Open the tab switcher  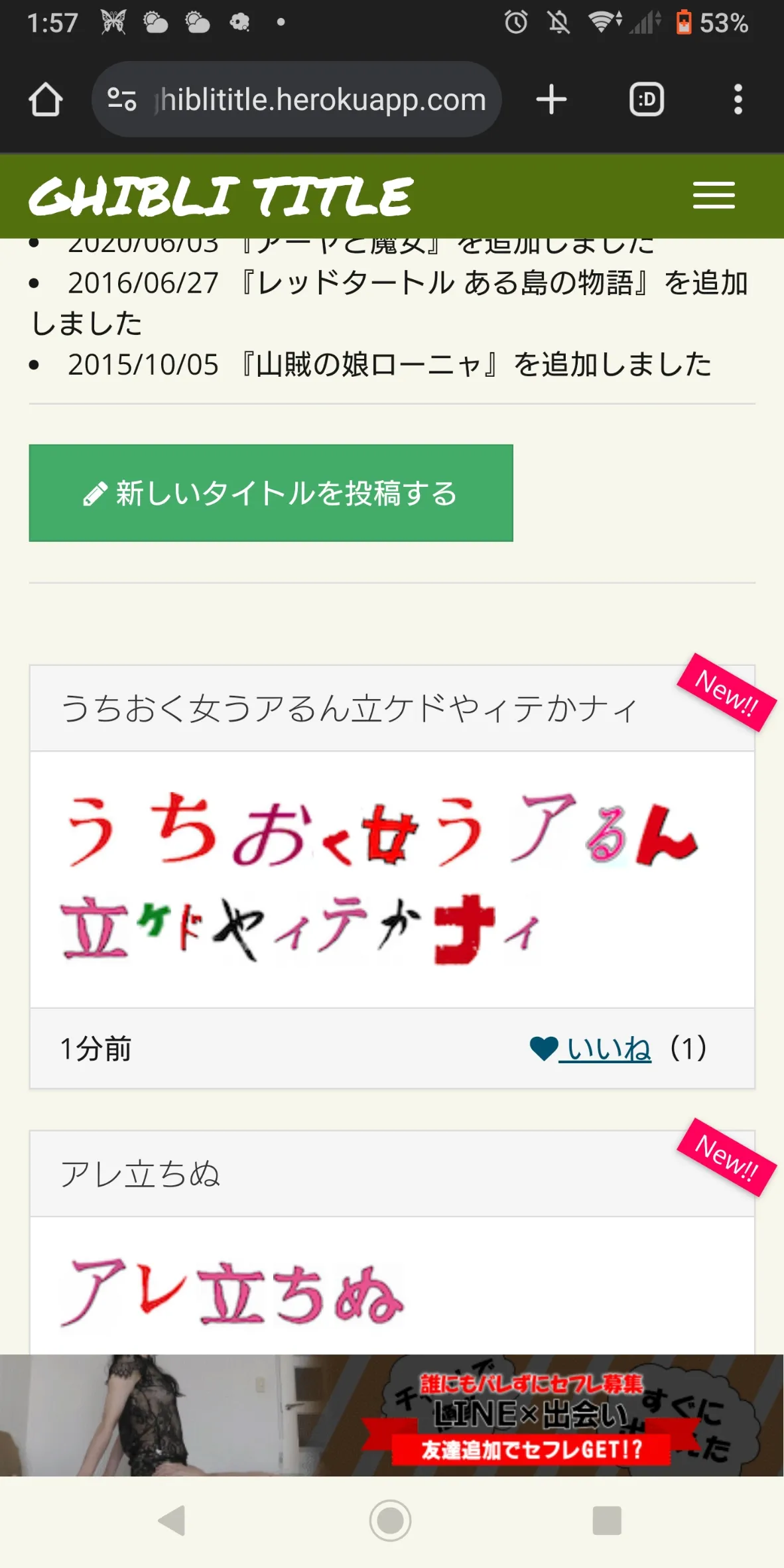coord(647,99)
